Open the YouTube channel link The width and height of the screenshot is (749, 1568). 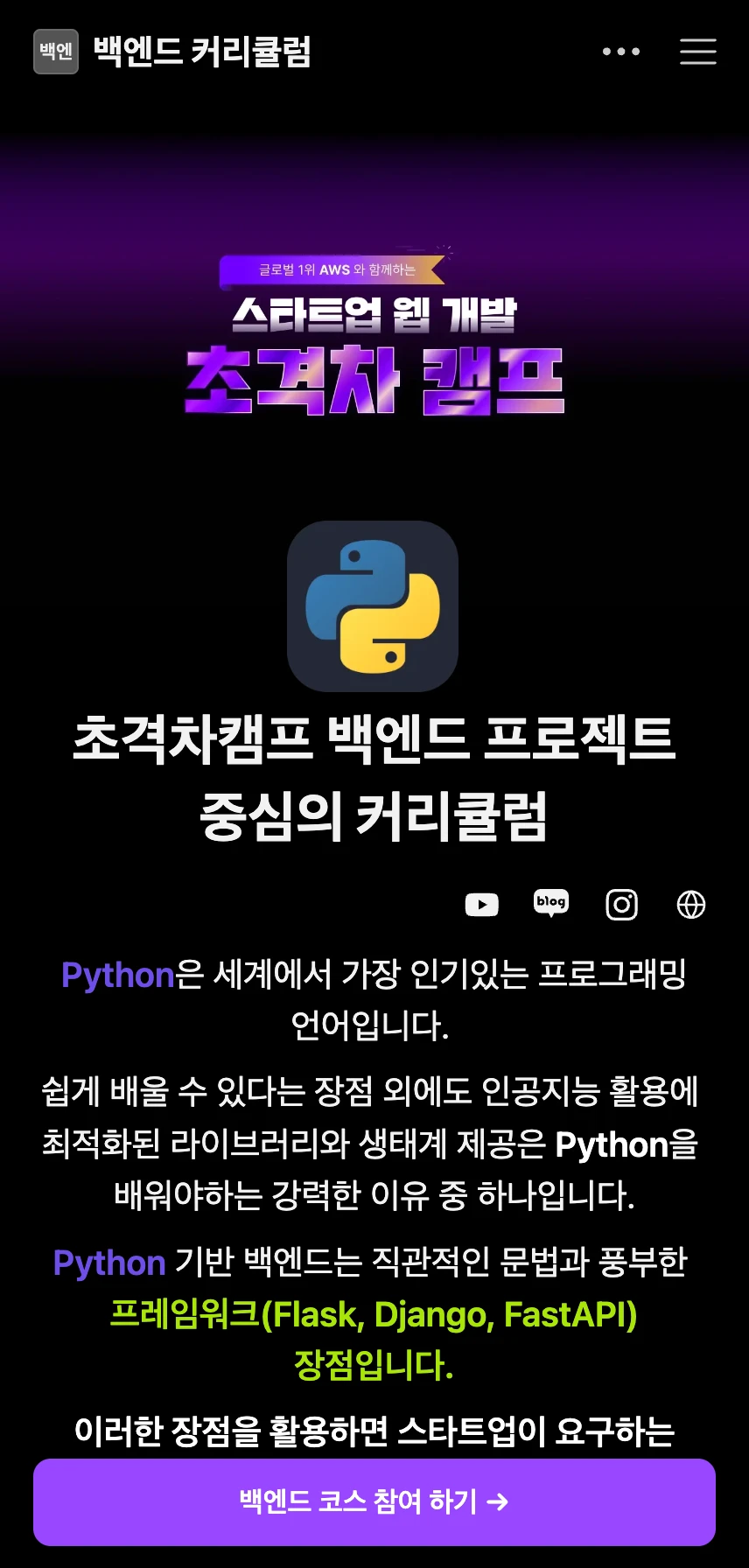(x=481, y=905)
